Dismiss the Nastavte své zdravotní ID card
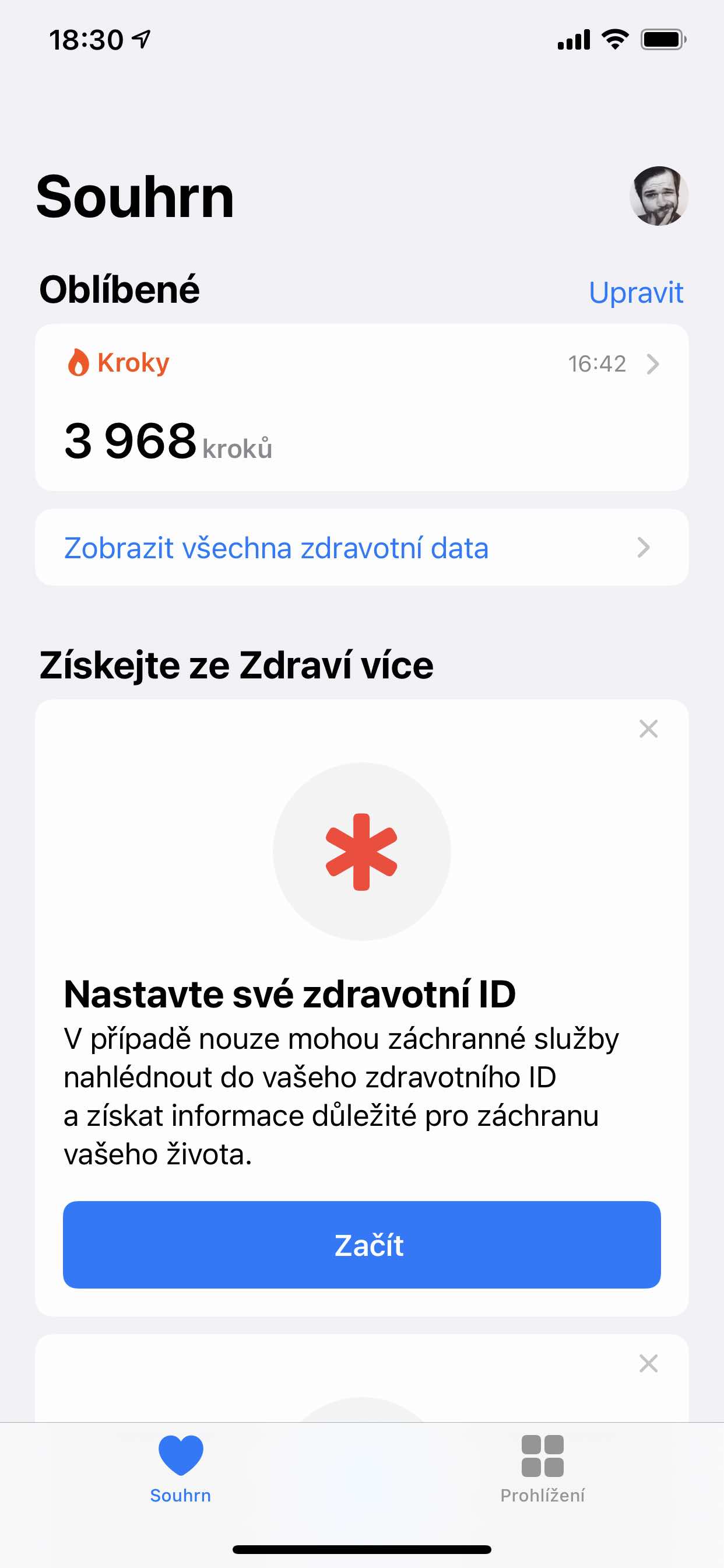This screenshot has height=1568, width=724. tap(648, 729)
